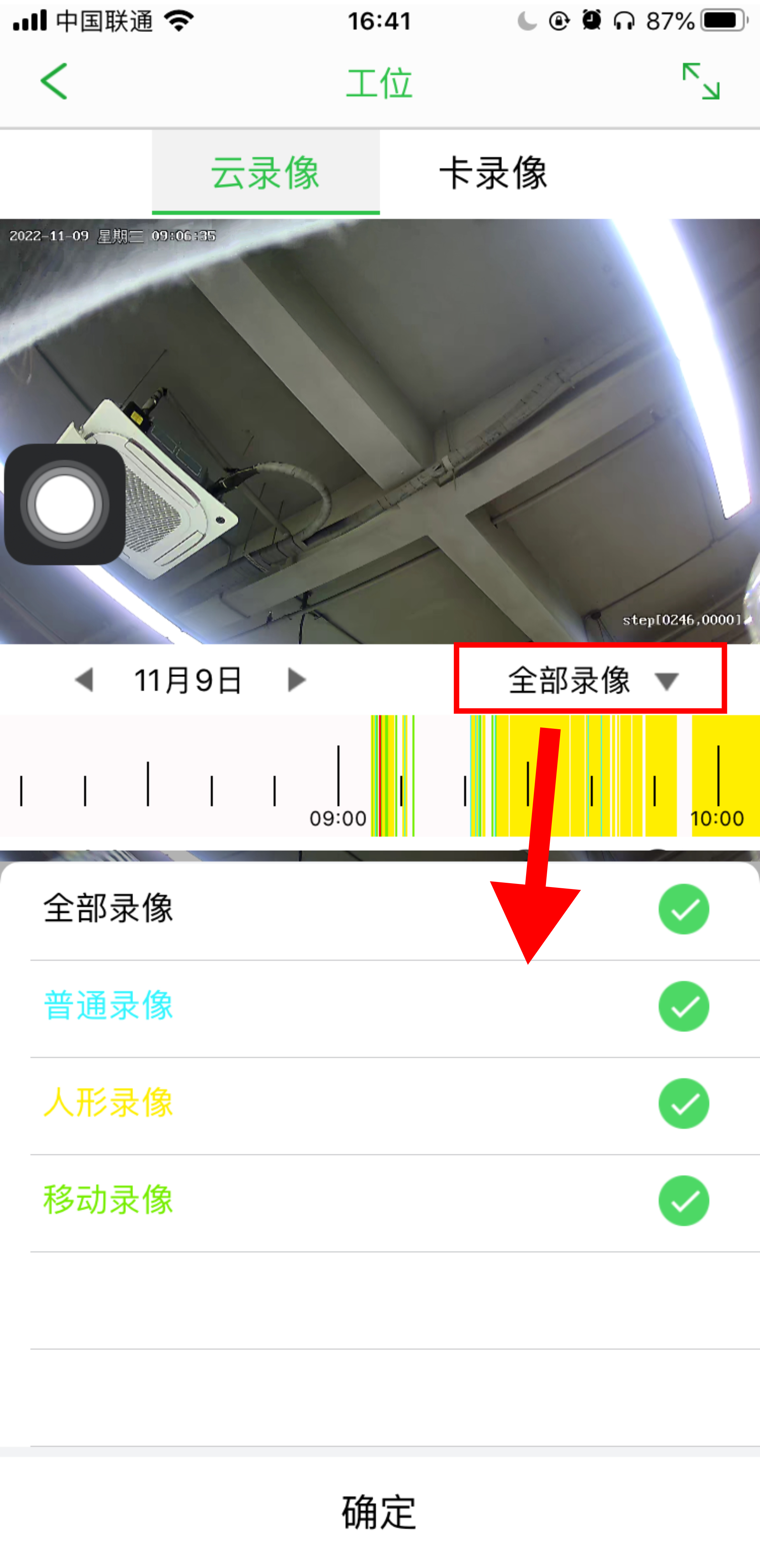Image resolution: width=760 pixels, height=1568 pixels.
Task: Go to the next day after 11月9日
Action: pyautogui.click(x=297, y=680)
